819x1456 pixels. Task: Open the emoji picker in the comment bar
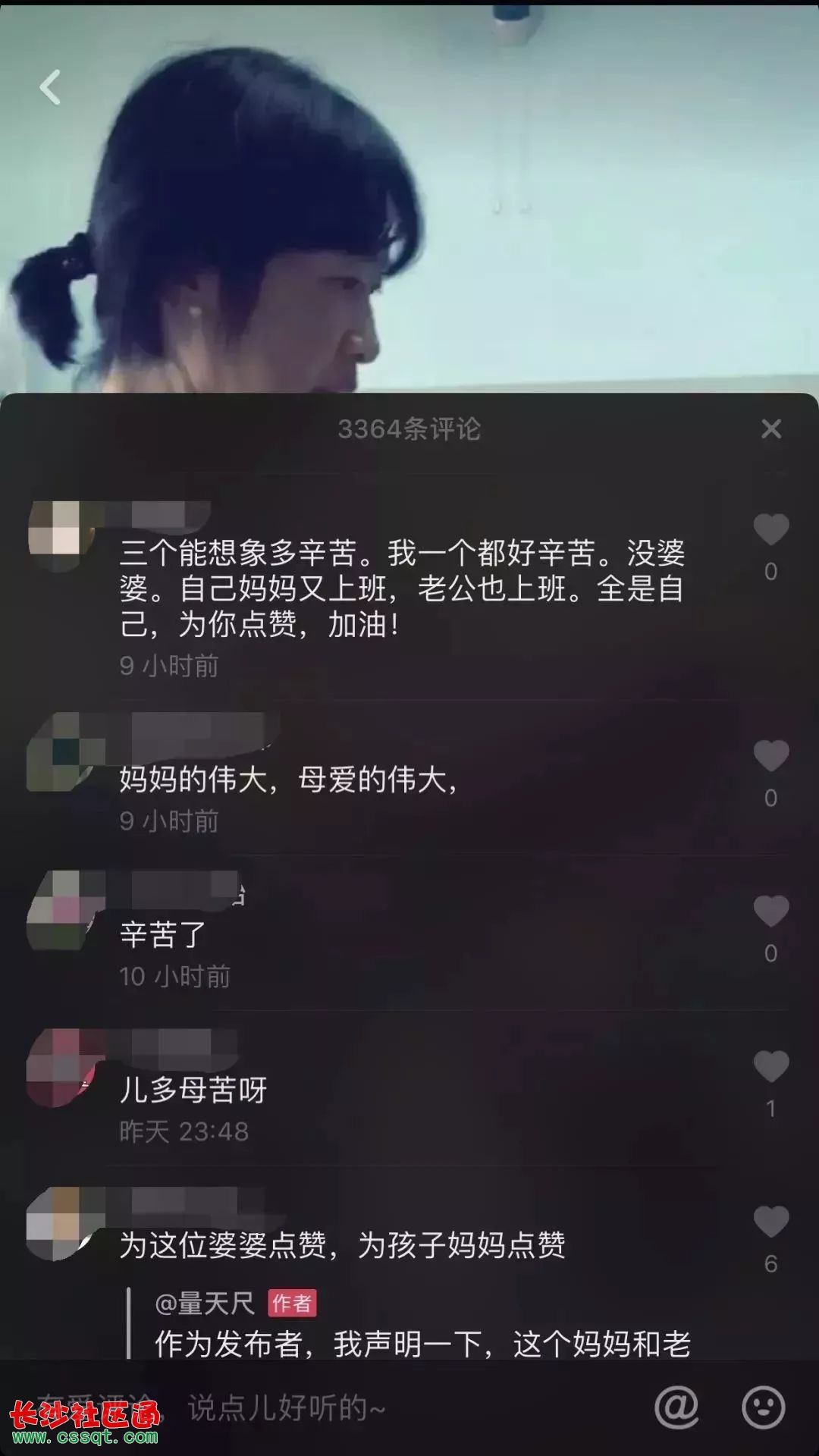[763, 1407]
